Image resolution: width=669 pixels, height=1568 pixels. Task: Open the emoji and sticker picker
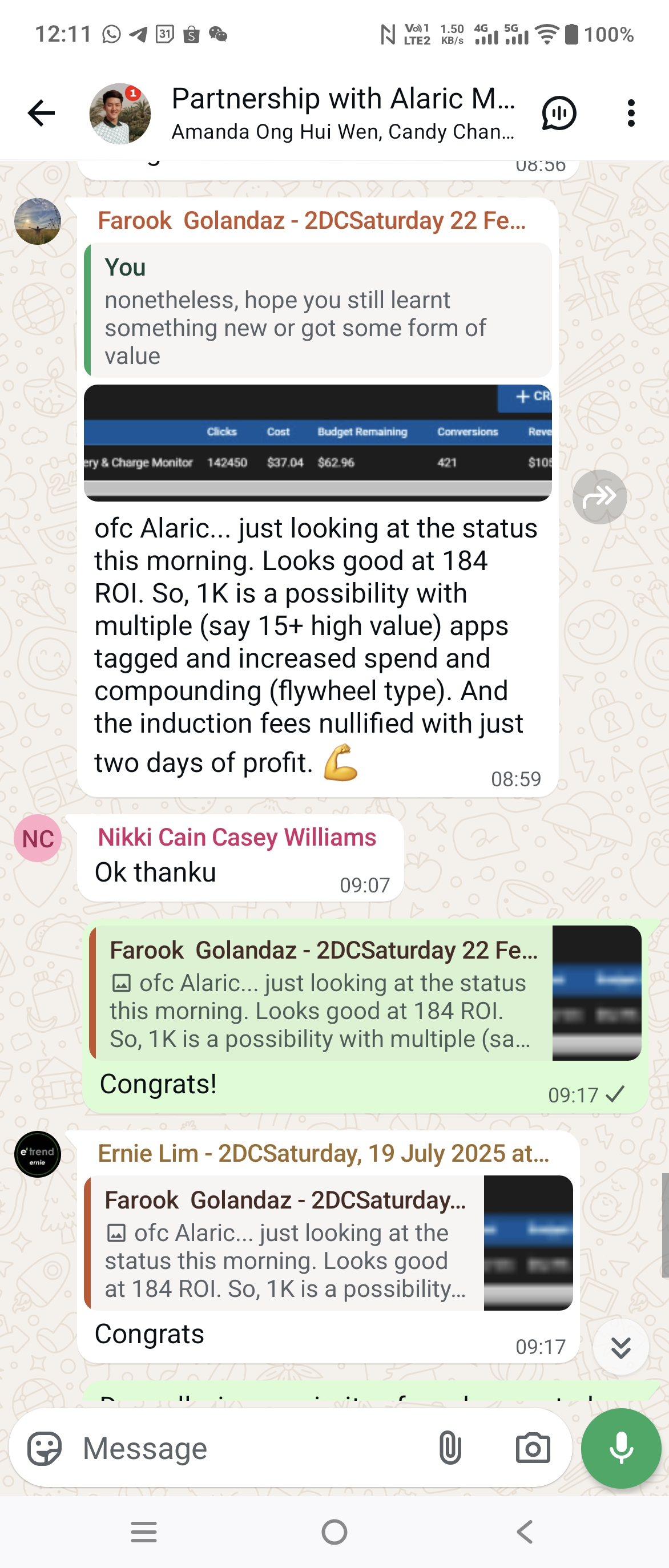pos(45,1448)
